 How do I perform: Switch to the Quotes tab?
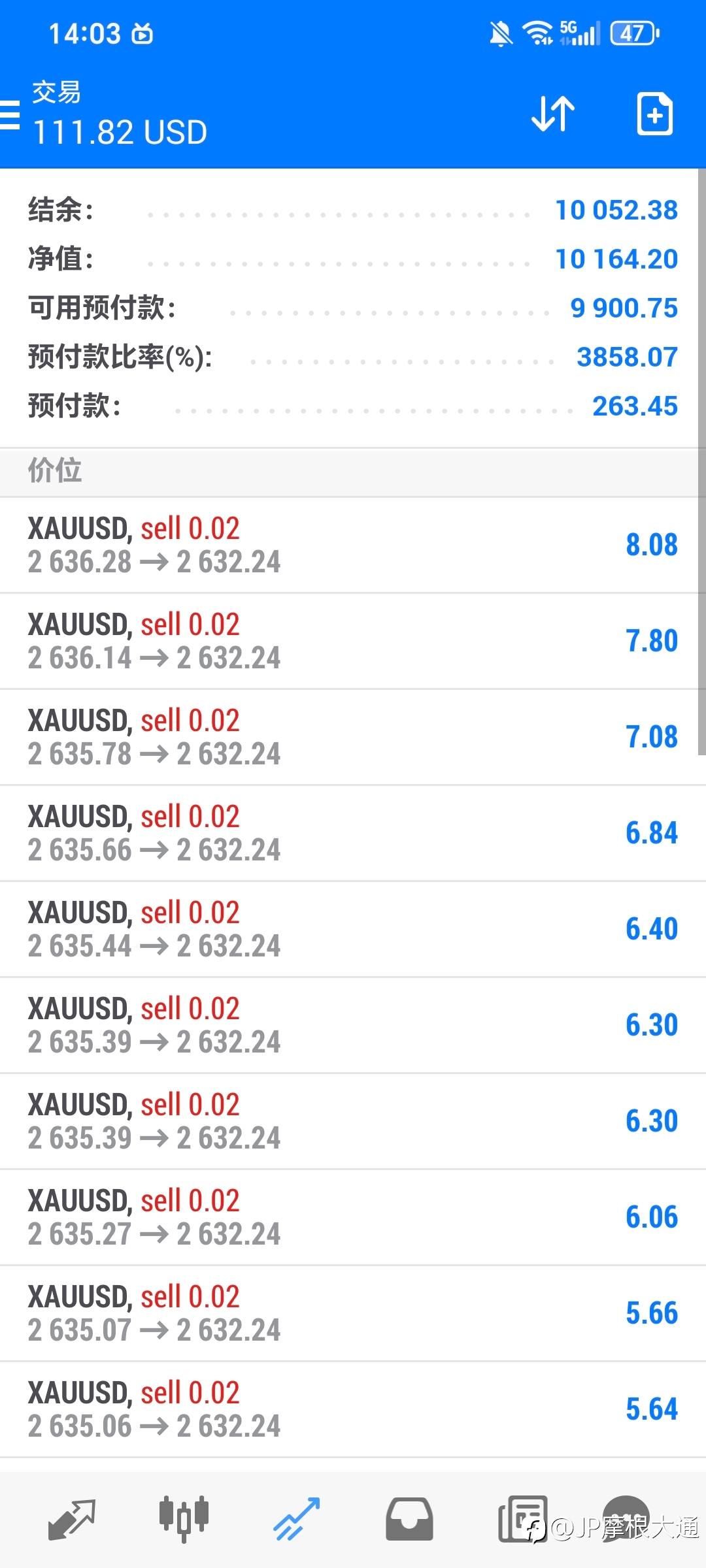tap(71, 1519)
